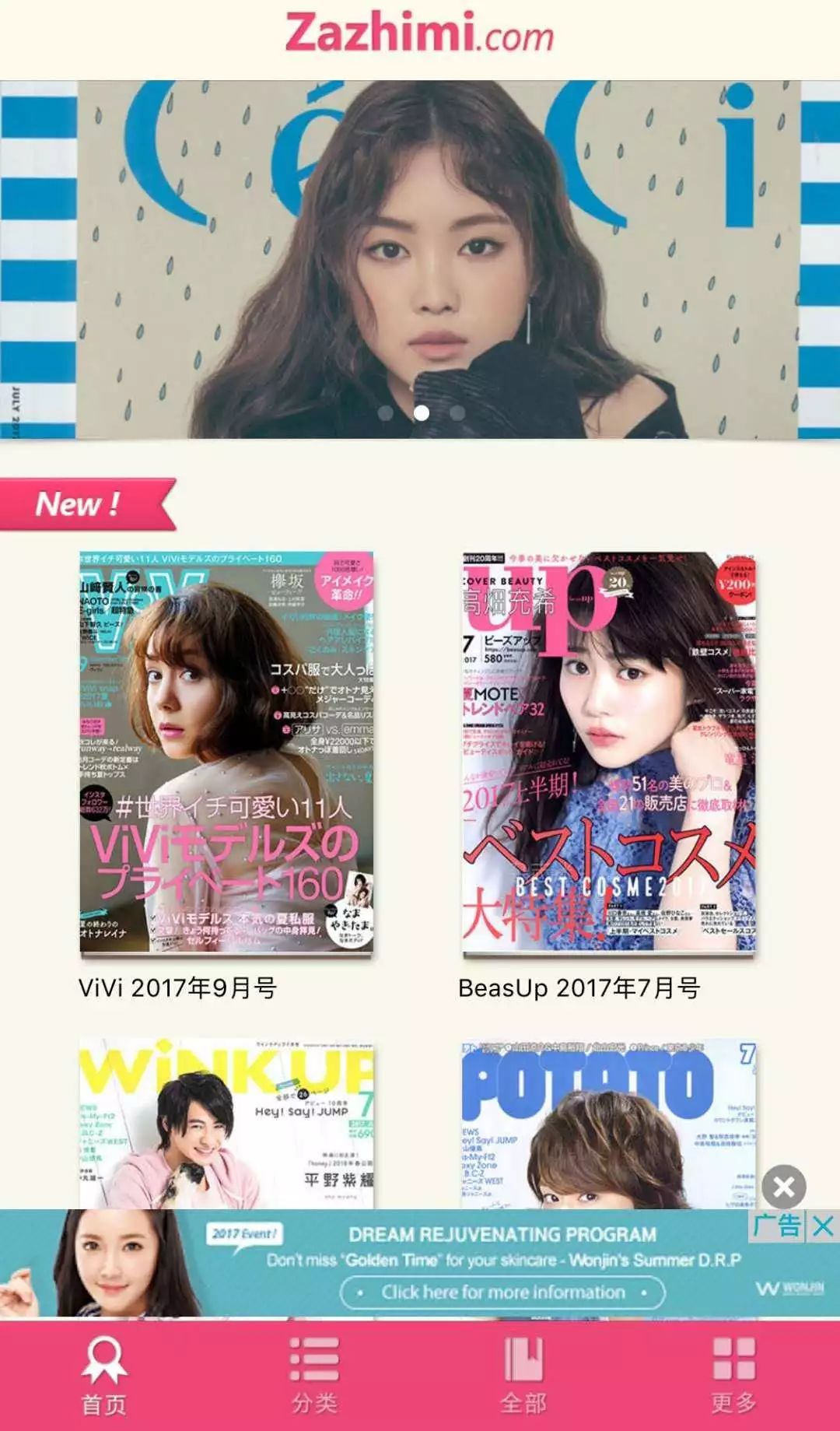Image resolution: width=840 pixels, height=1431 pixels.
Task: Switch to the 分类 tab
Action: coord(314,1376)
